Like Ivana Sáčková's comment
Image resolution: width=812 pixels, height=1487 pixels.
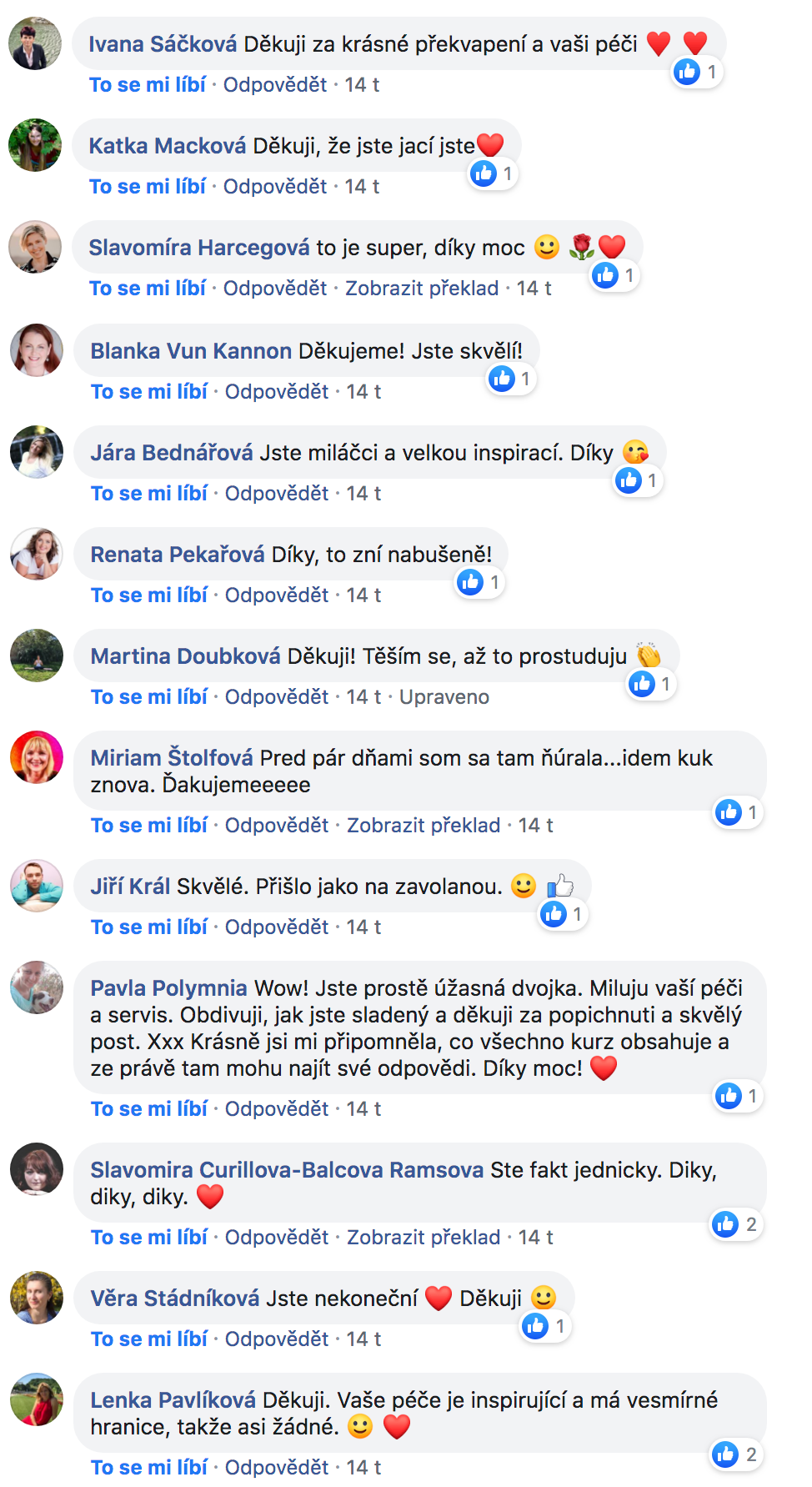tap(147, 85)
